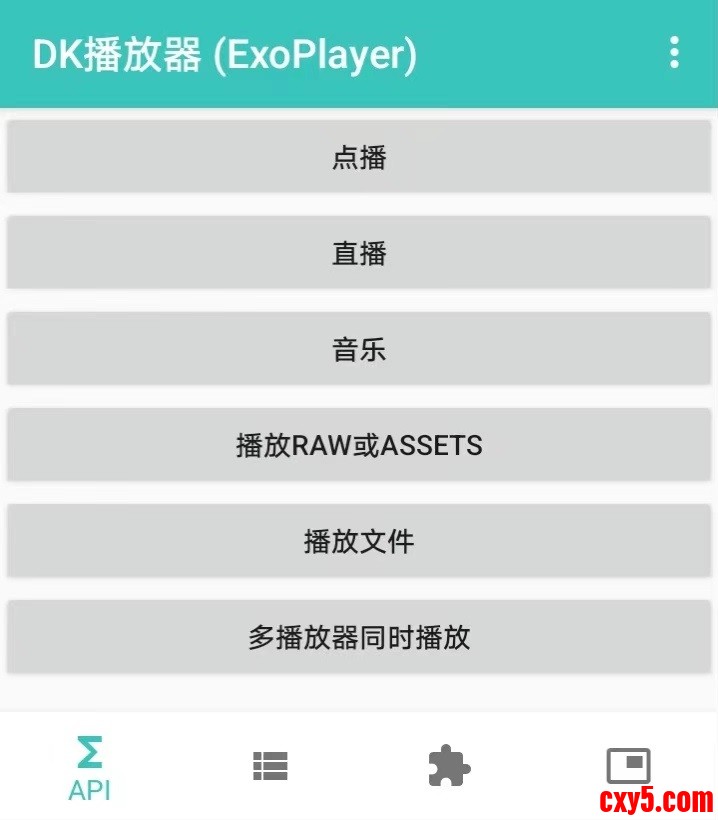Viewport: 718px width, 820px height.
Task: Switch to the API tab
Action: tap(89, 768)
